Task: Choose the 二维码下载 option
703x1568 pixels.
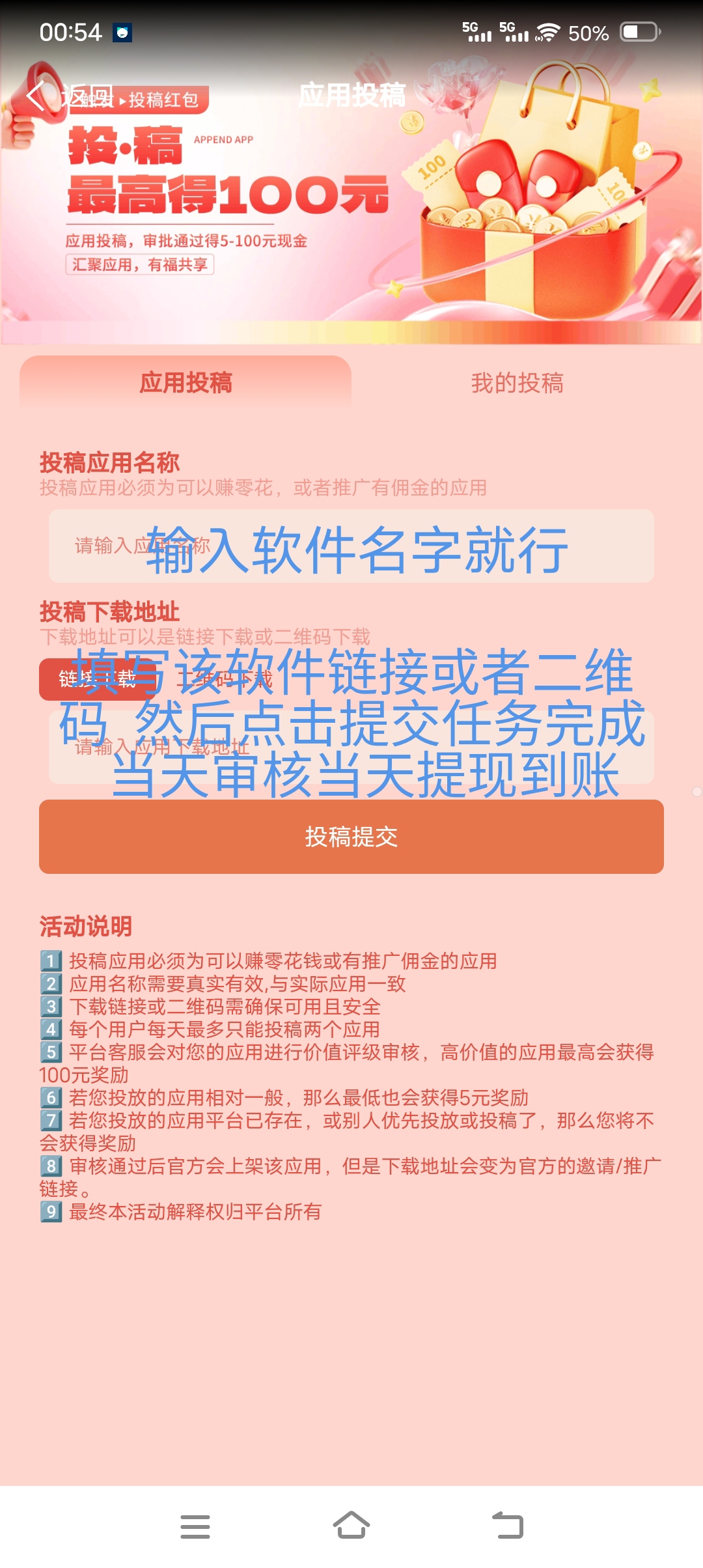Action: [225, 679]
